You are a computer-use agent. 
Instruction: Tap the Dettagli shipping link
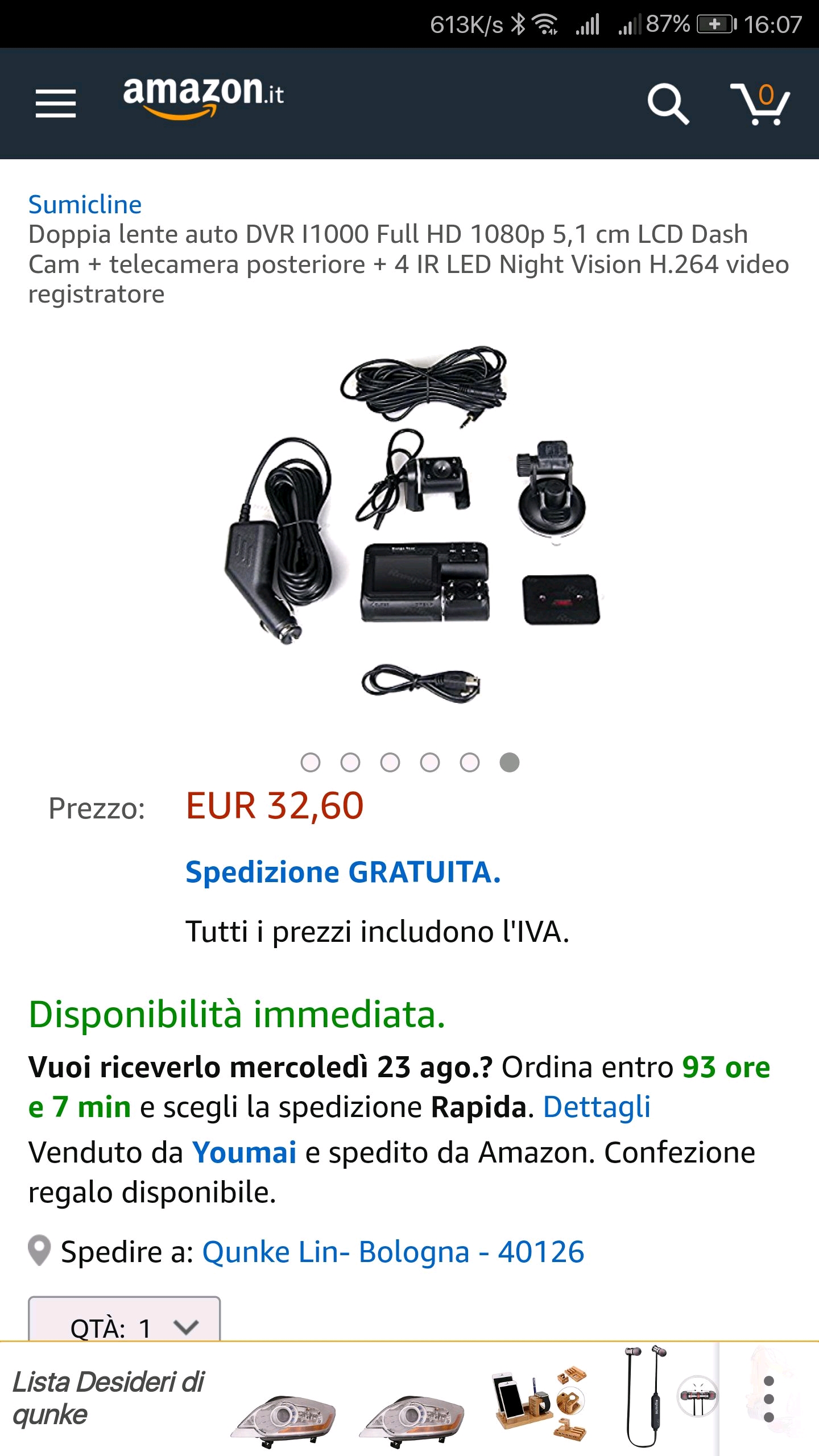point(597,1107)
